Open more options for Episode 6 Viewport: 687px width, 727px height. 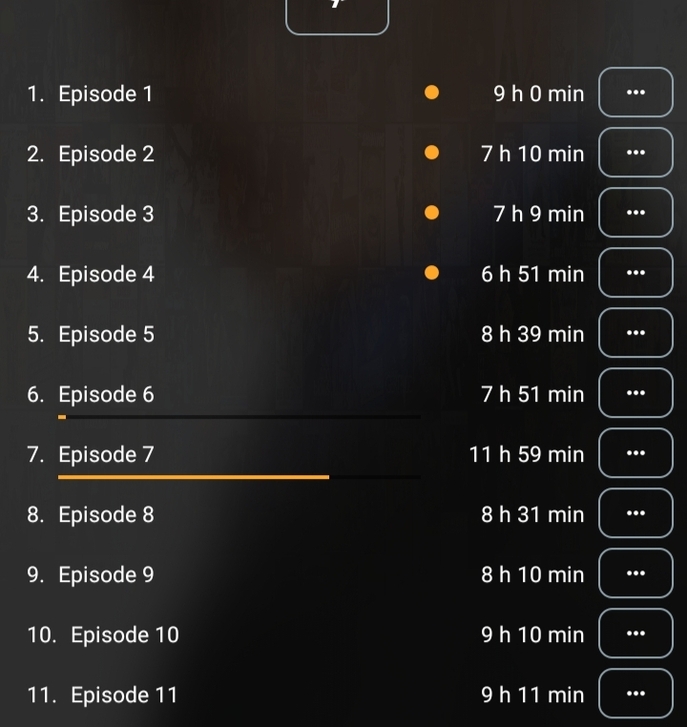point(635,393)
